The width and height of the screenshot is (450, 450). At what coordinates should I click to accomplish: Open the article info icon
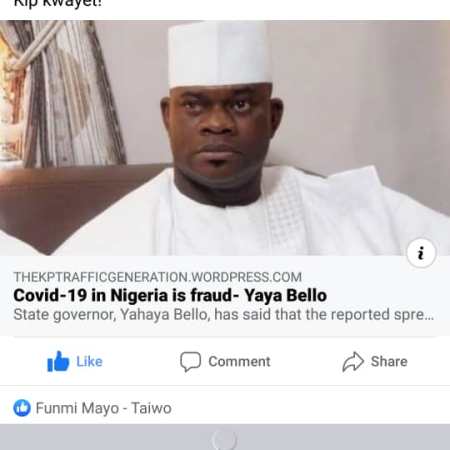coord(421,253)
